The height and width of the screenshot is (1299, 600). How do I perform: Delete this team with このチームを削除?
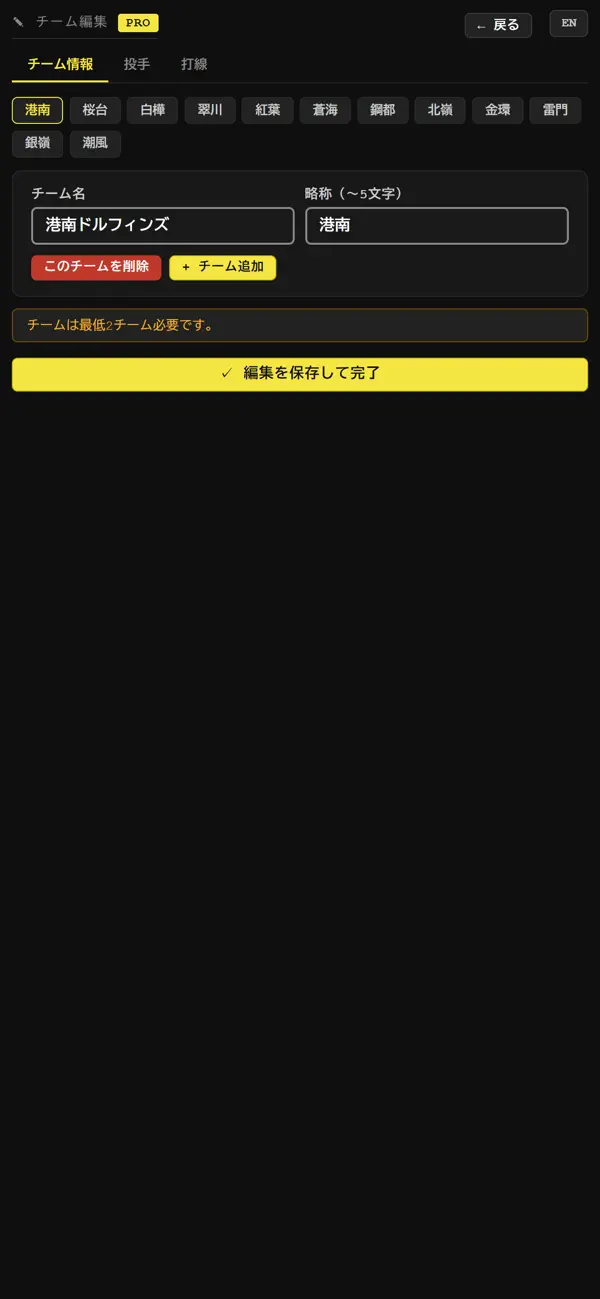pos(96,267)
